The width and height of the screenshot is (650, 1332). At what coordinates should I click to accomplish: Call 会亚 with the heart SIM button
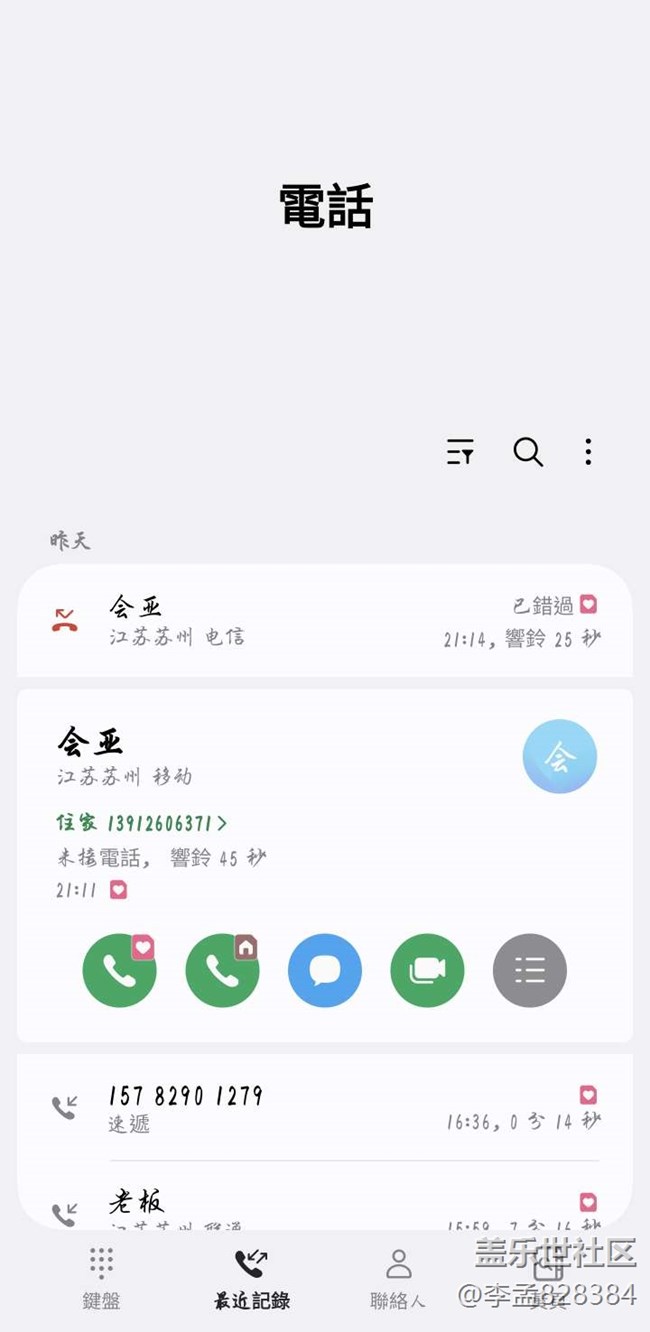click(120, 970)
